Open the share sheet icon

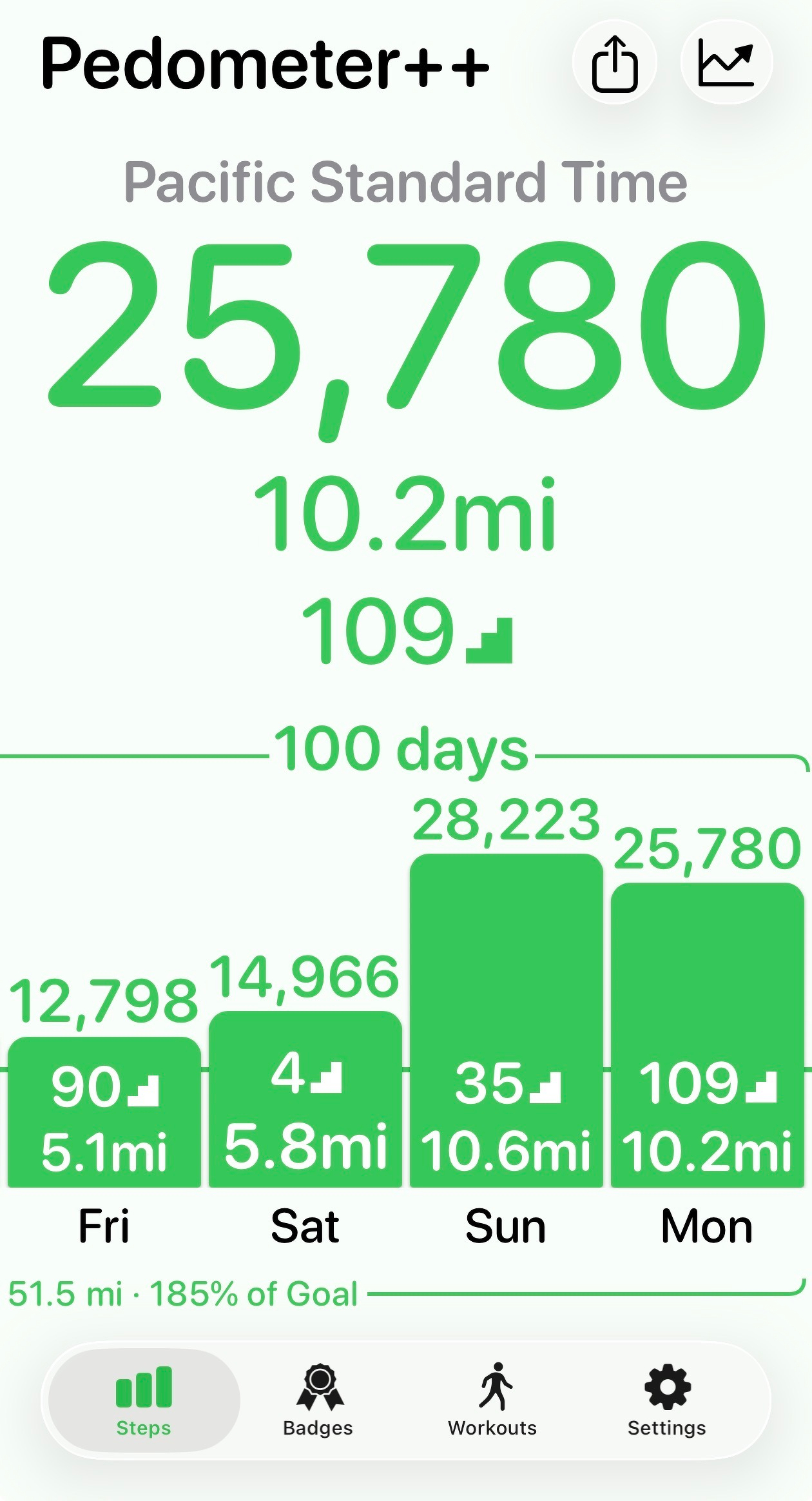(617, 62)
